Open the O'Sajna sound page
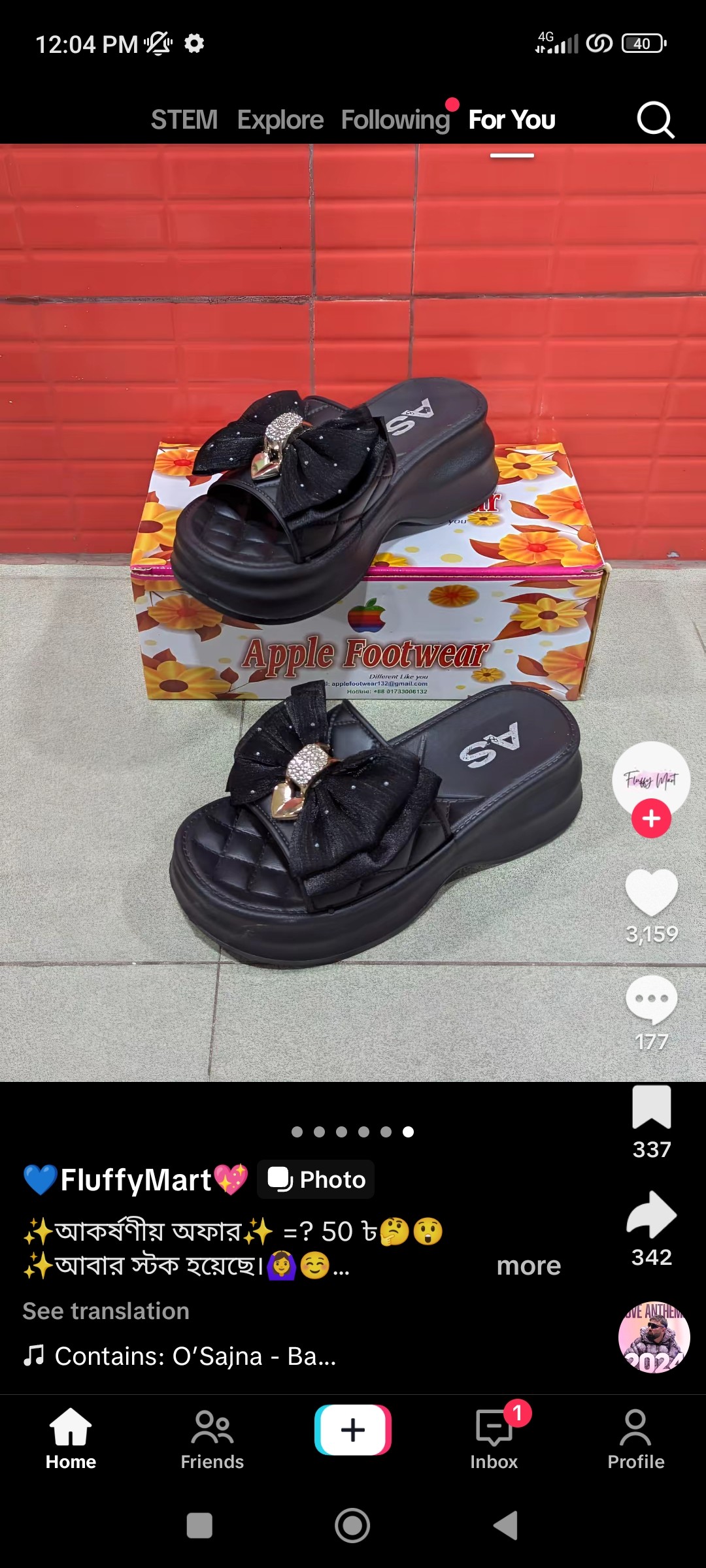Viewport: 706px width, 1568px height. [x=195, y=1356]
